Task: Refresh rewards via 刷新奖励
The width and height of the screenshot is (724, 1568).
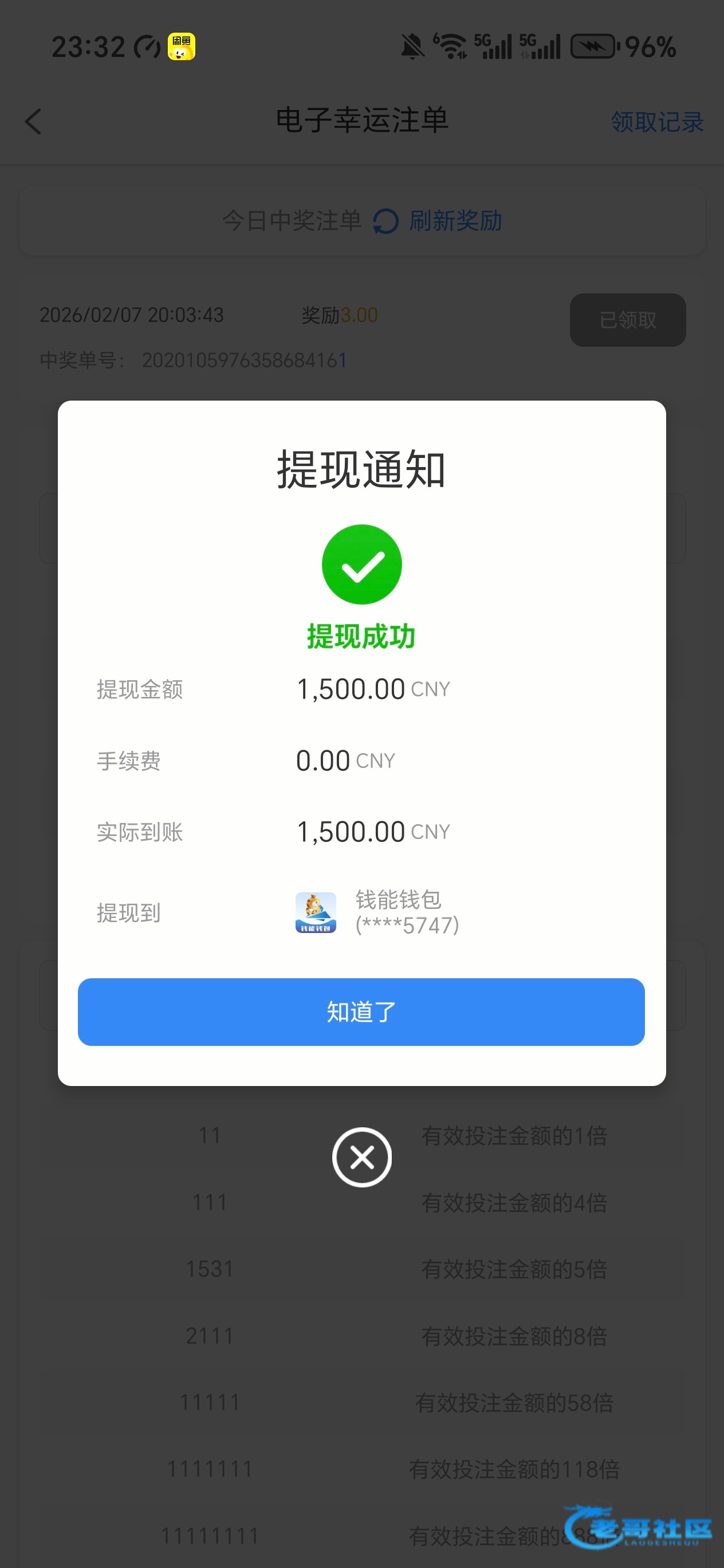Action: tap(438, 221)
